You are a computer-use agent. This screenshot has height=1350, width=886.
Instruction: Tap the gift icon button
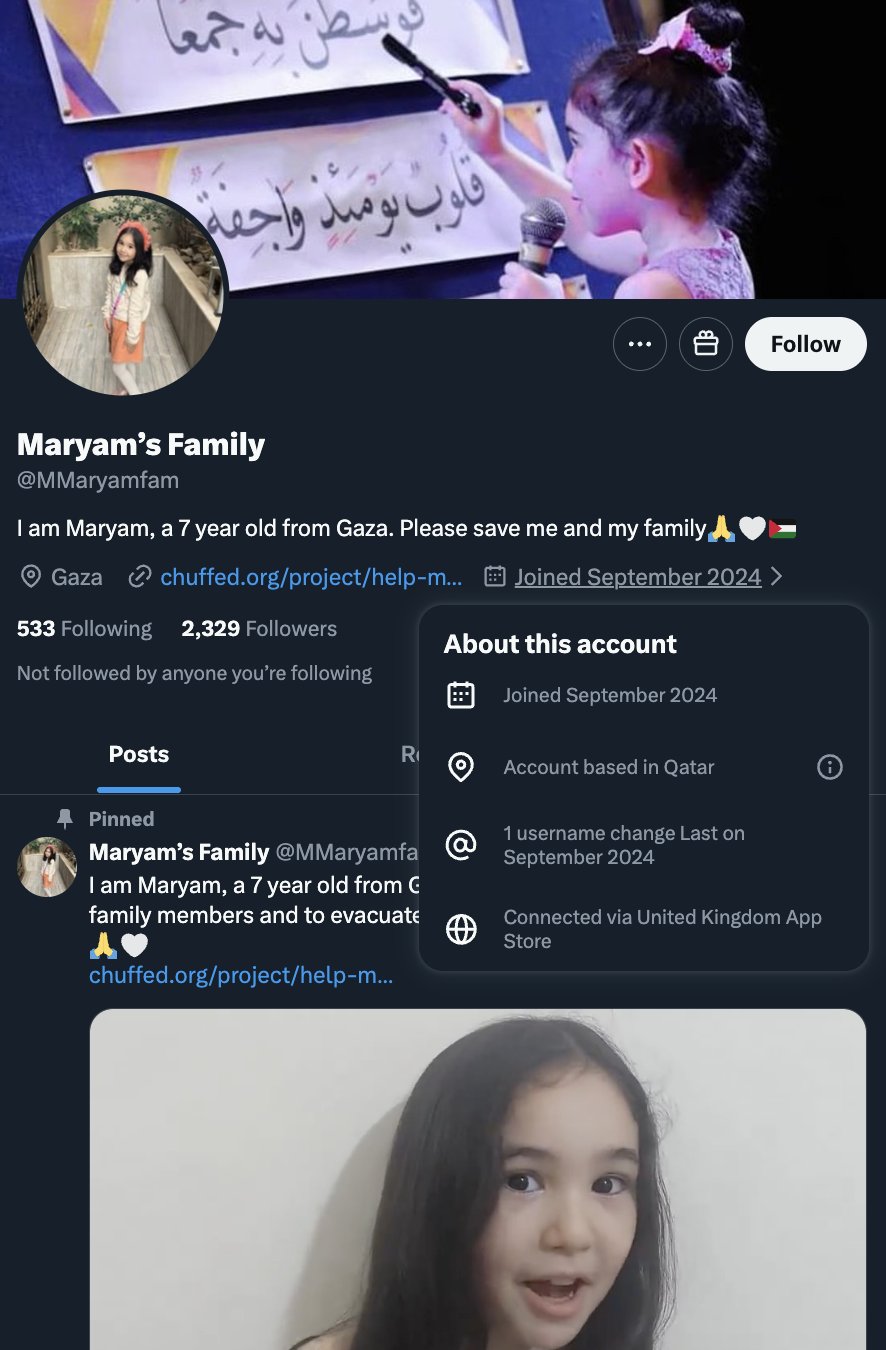(x=706, y=344)
